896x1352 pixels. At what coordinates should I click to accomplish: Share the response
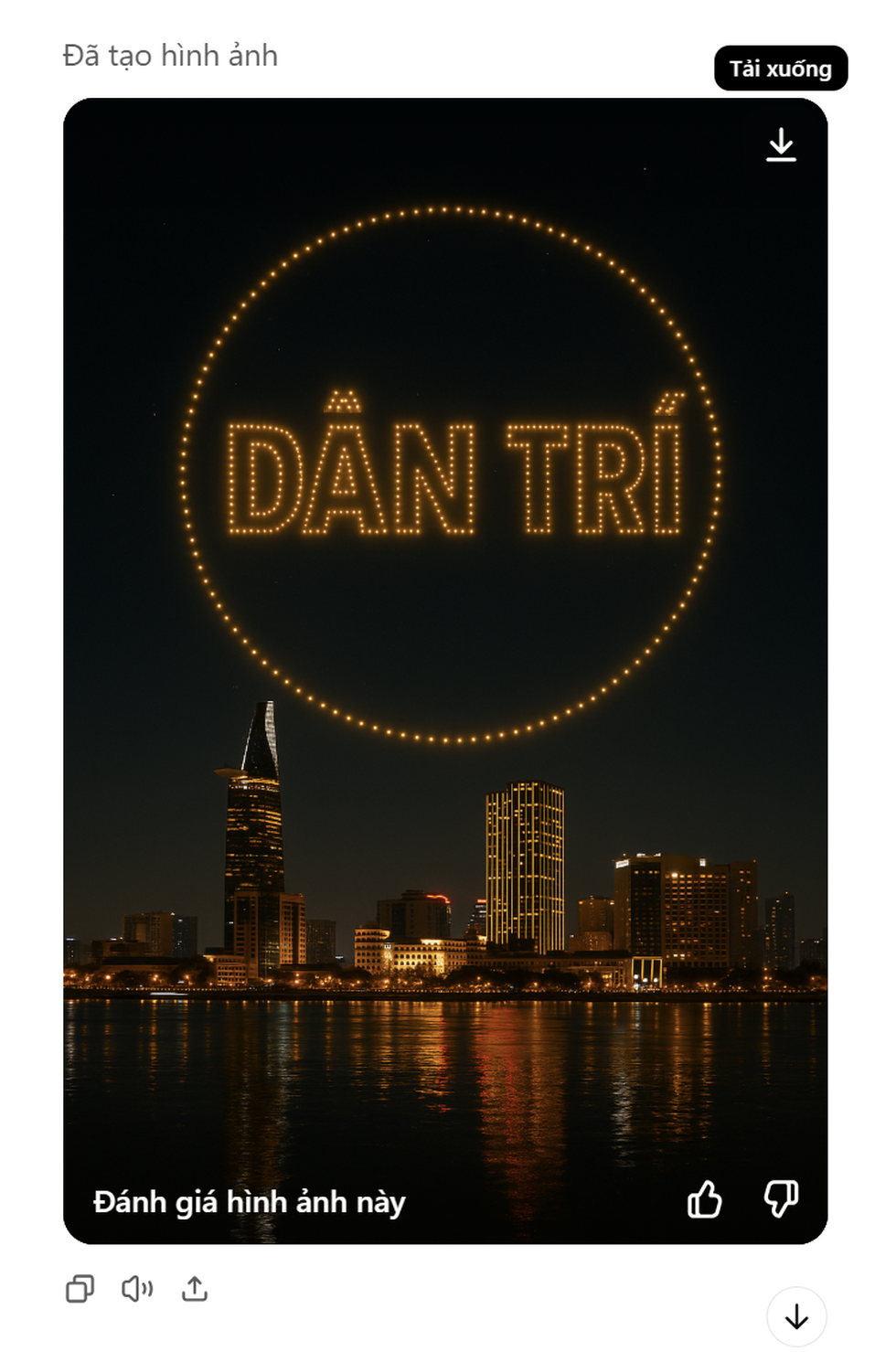pos(195,1289)
